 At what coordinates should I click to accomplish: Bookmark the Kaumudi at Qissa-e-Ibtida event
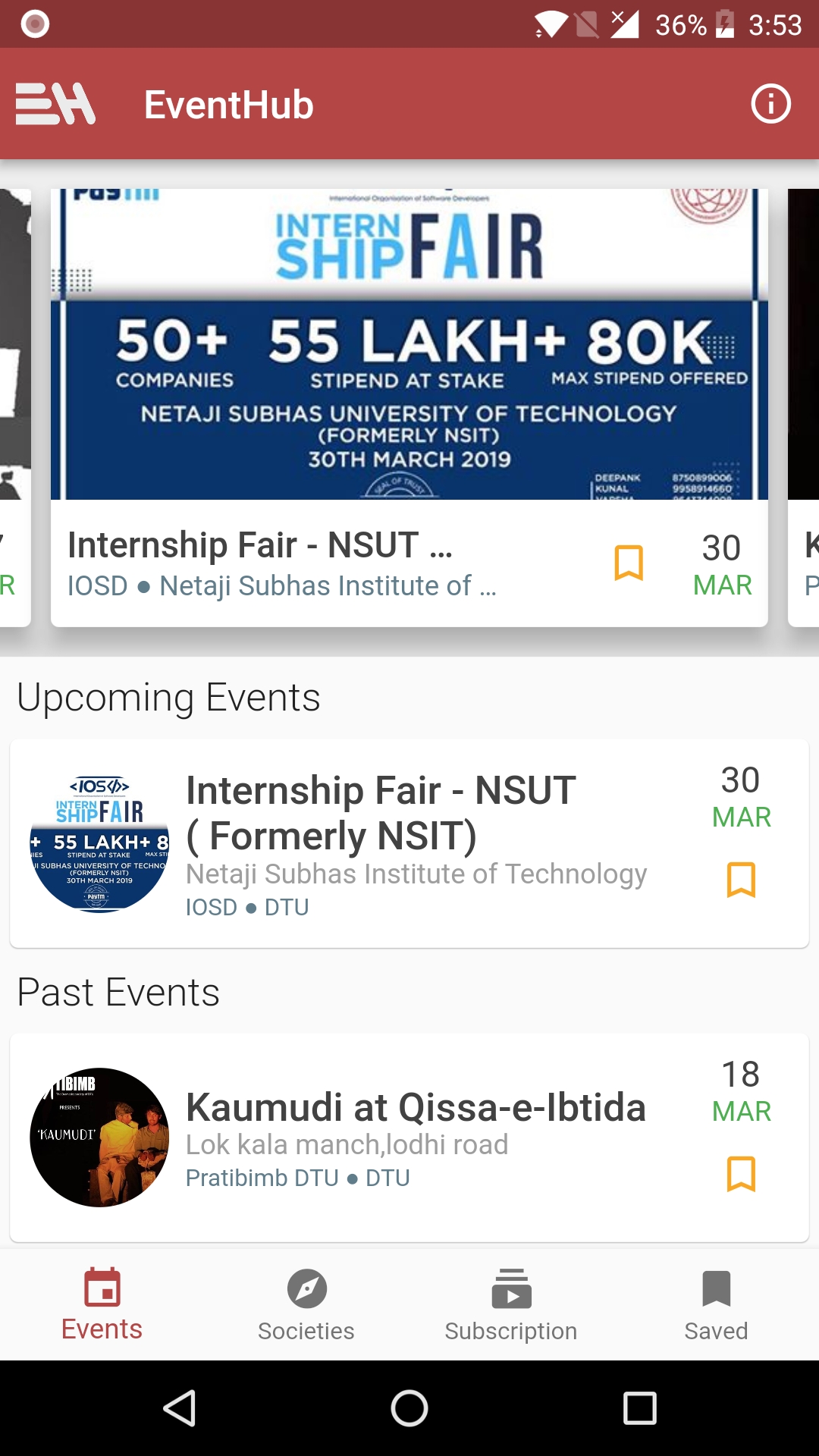741,1174
